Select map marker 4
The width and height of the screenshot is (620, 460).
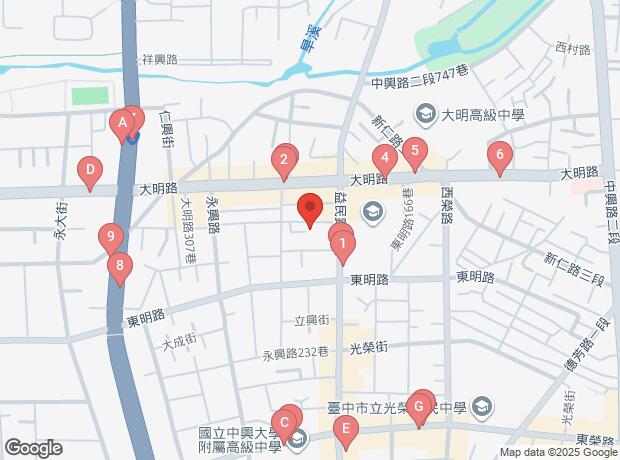(383, 157)
